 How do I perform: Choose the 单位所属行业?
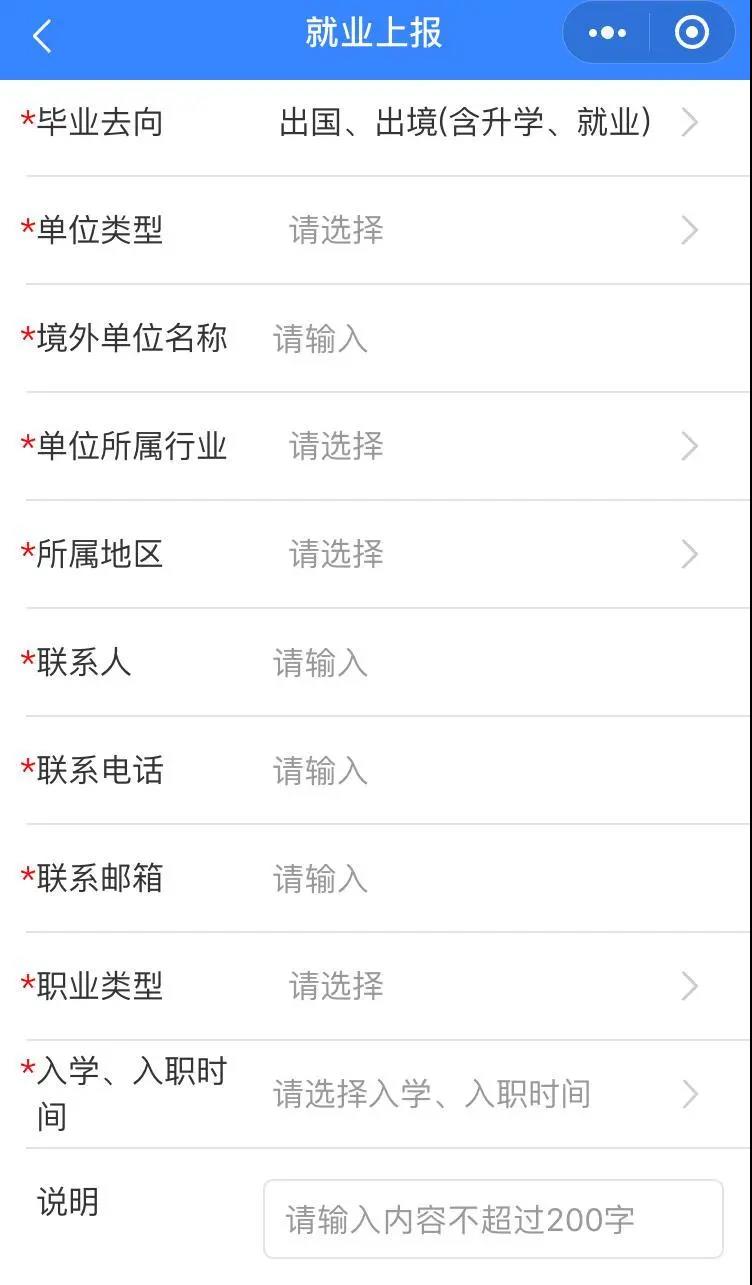click(480, 446)
